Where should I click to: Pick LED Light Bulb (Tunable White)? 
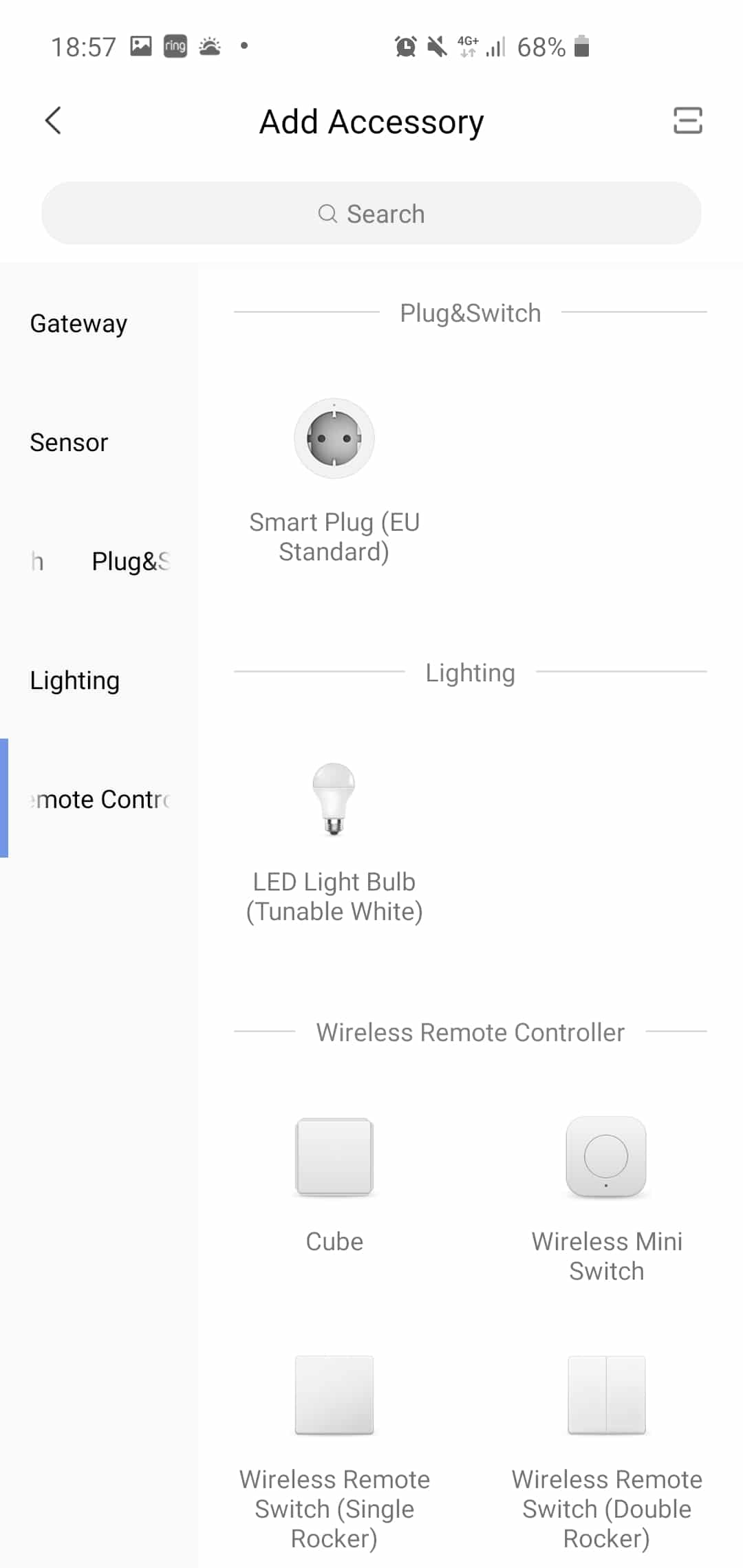pyautogui.click(x=334, y=843)
